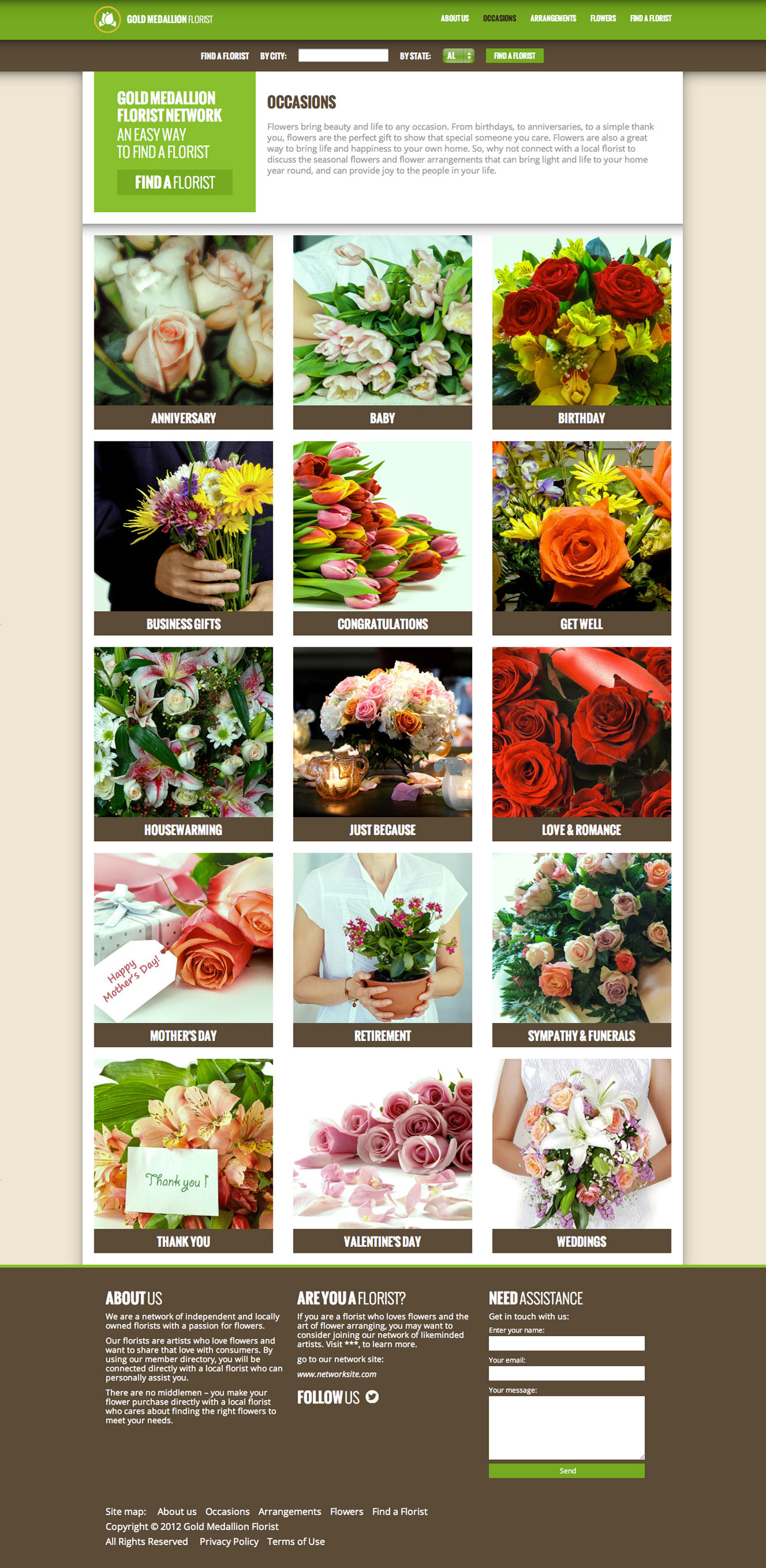The height and width of the screenshot is (1568, 766).
Task: Tap the green Find a Florist search button
Action: [514, 56]
